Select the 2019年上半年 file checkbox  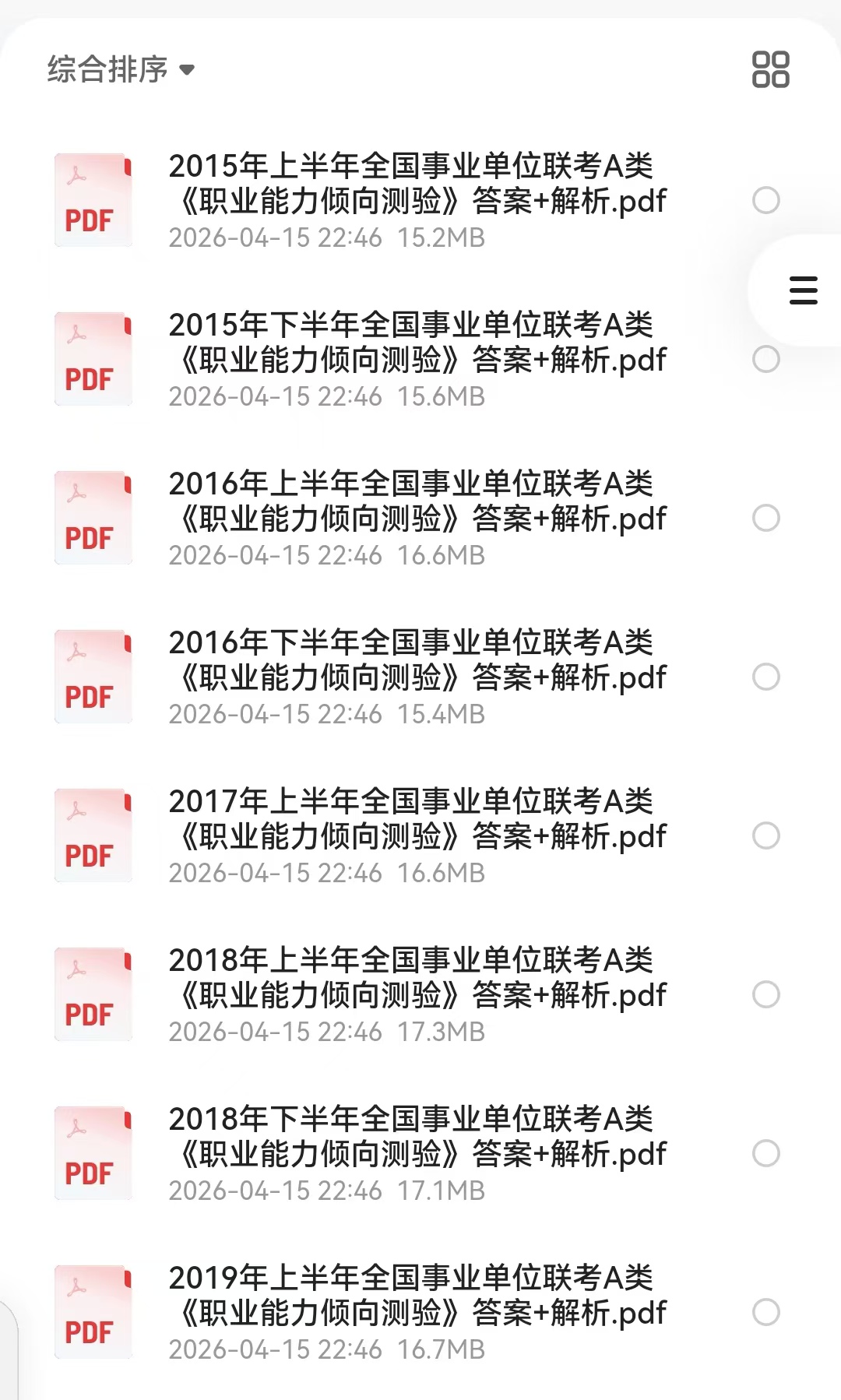point(766,1312)
